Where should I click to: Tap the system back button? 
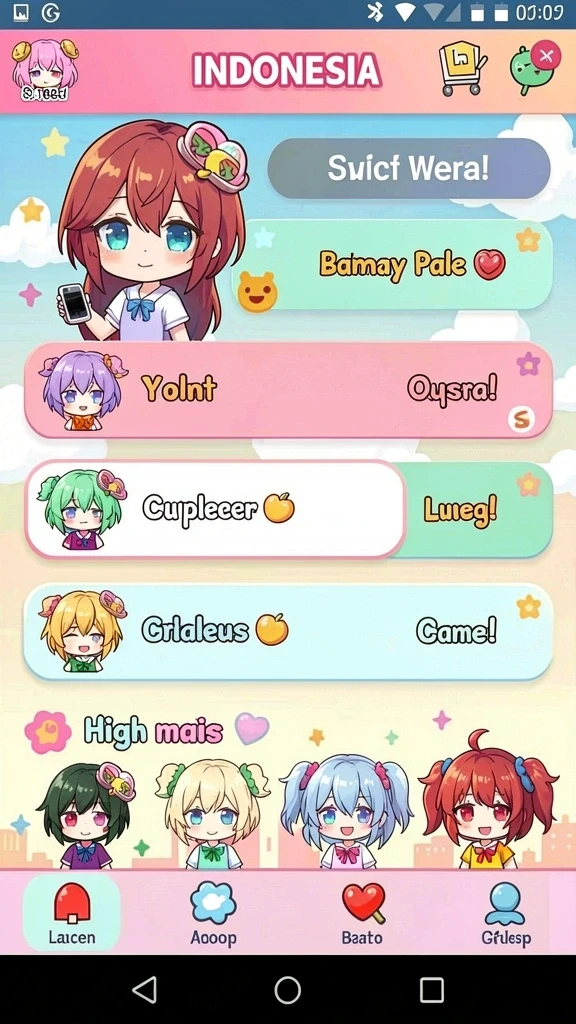click(x=144, y=989)
